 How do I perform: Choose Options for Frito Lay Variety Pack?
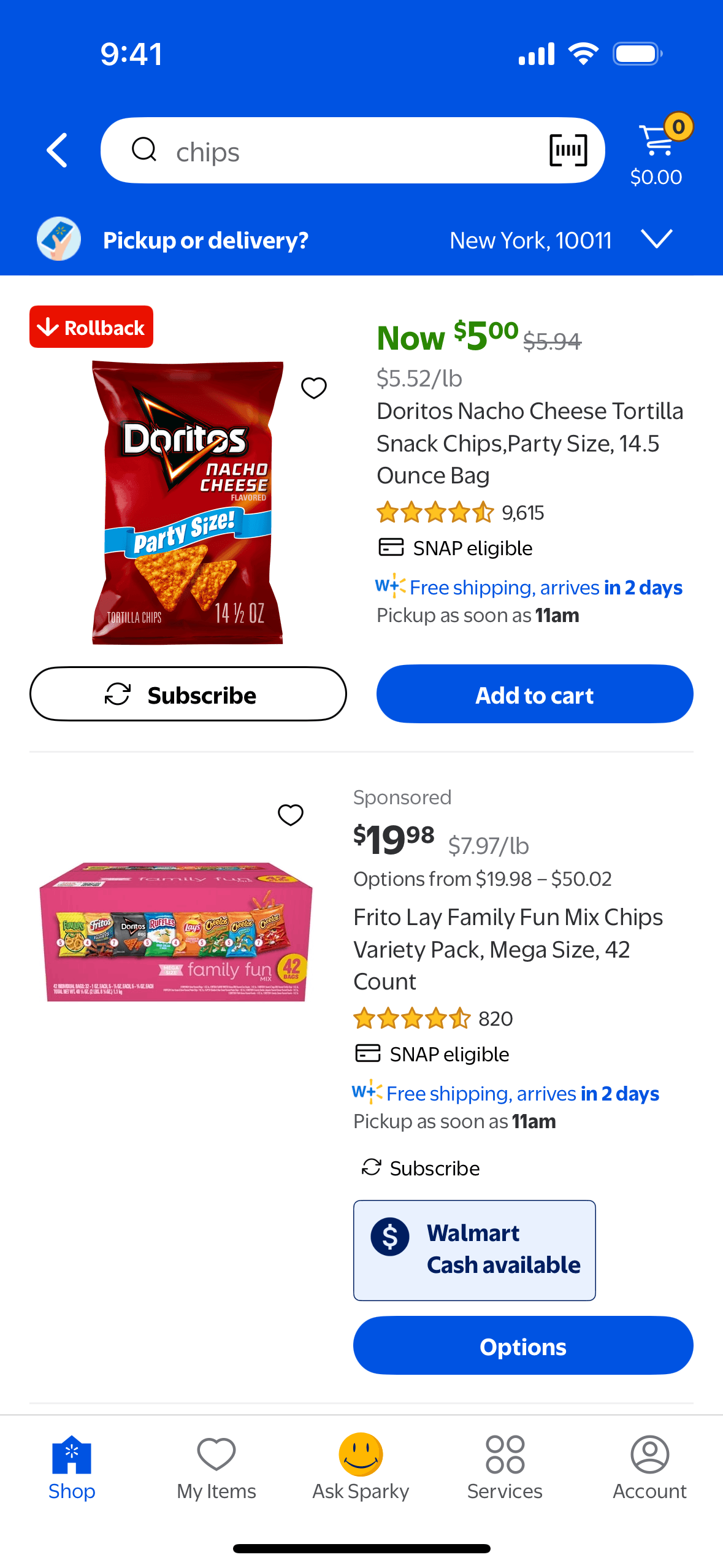pos(523,1346)
